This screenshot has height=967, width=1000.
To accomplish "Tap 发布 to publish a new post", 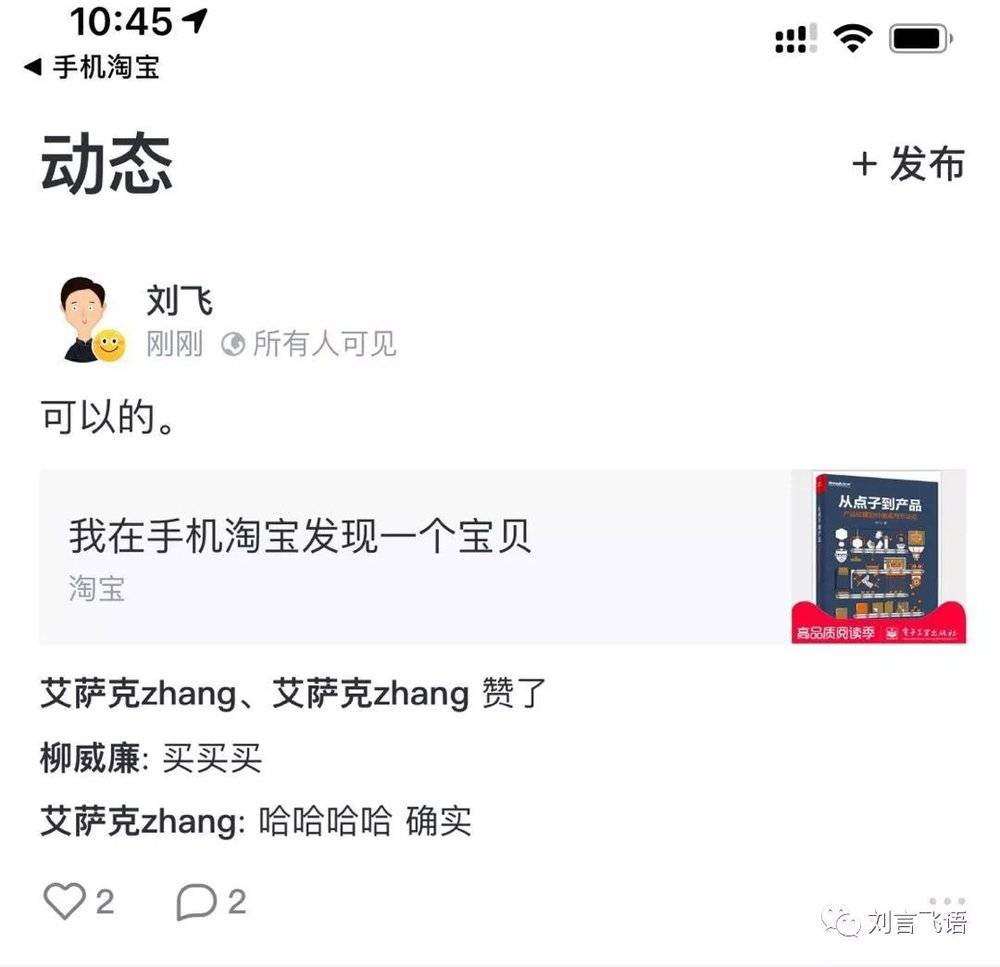I will [908, 164].
